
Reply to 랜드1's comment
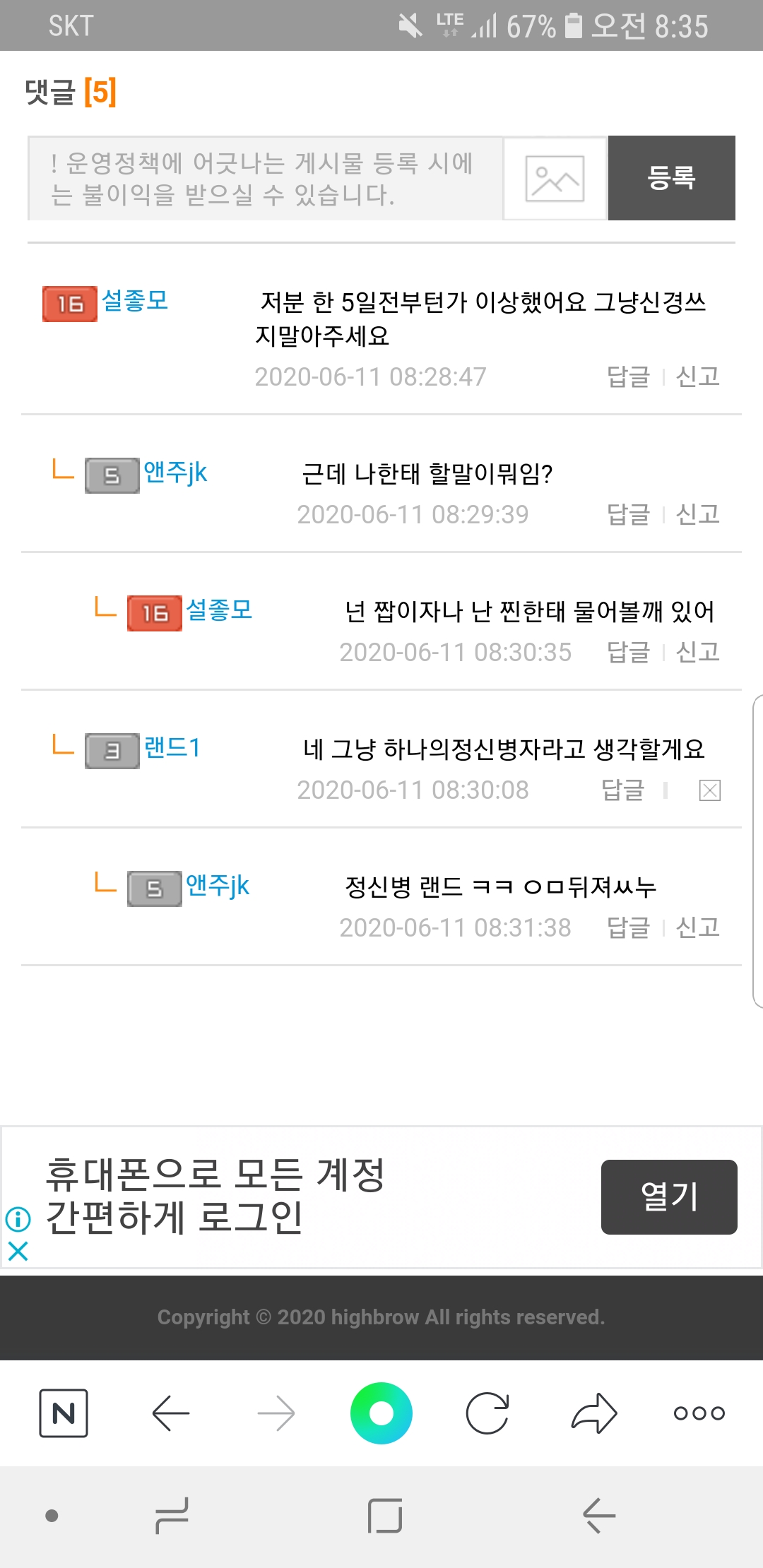click(622, 790)
